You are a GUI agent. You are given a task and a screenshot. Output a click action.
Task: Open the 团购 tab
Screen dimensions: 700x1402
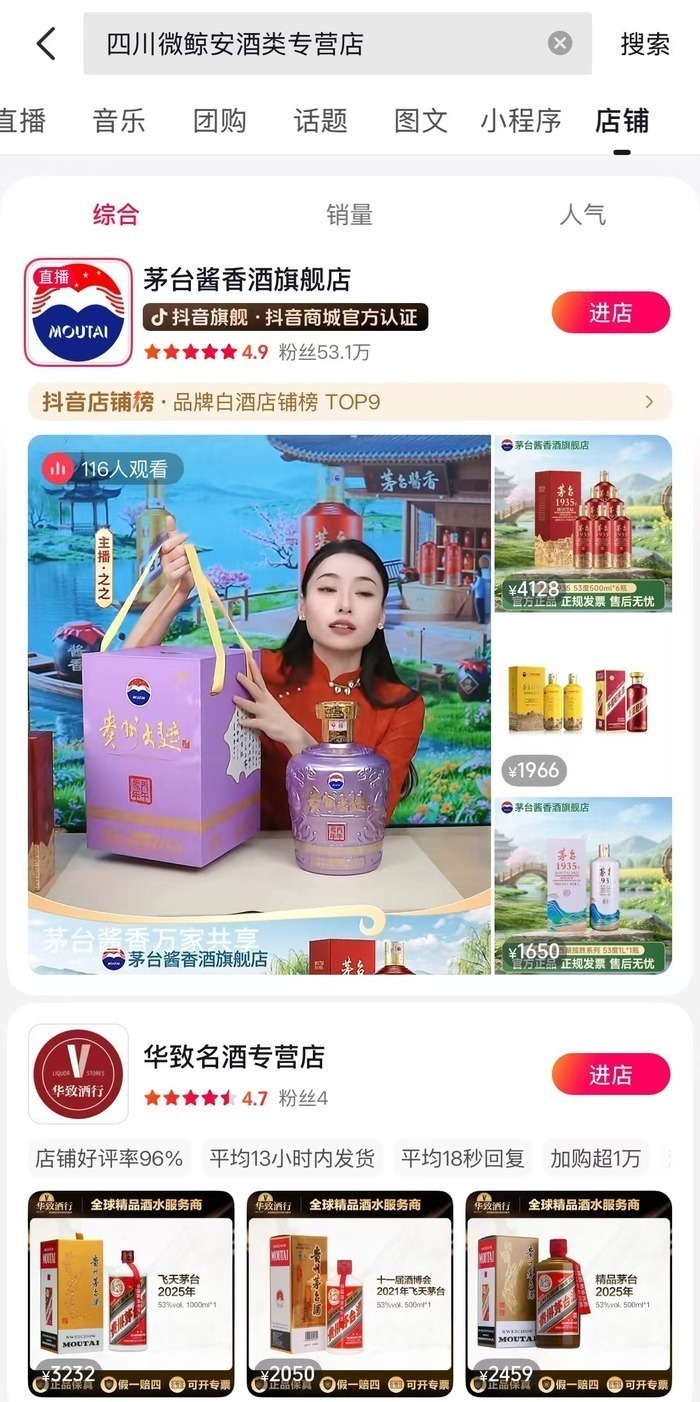[220, 121]
